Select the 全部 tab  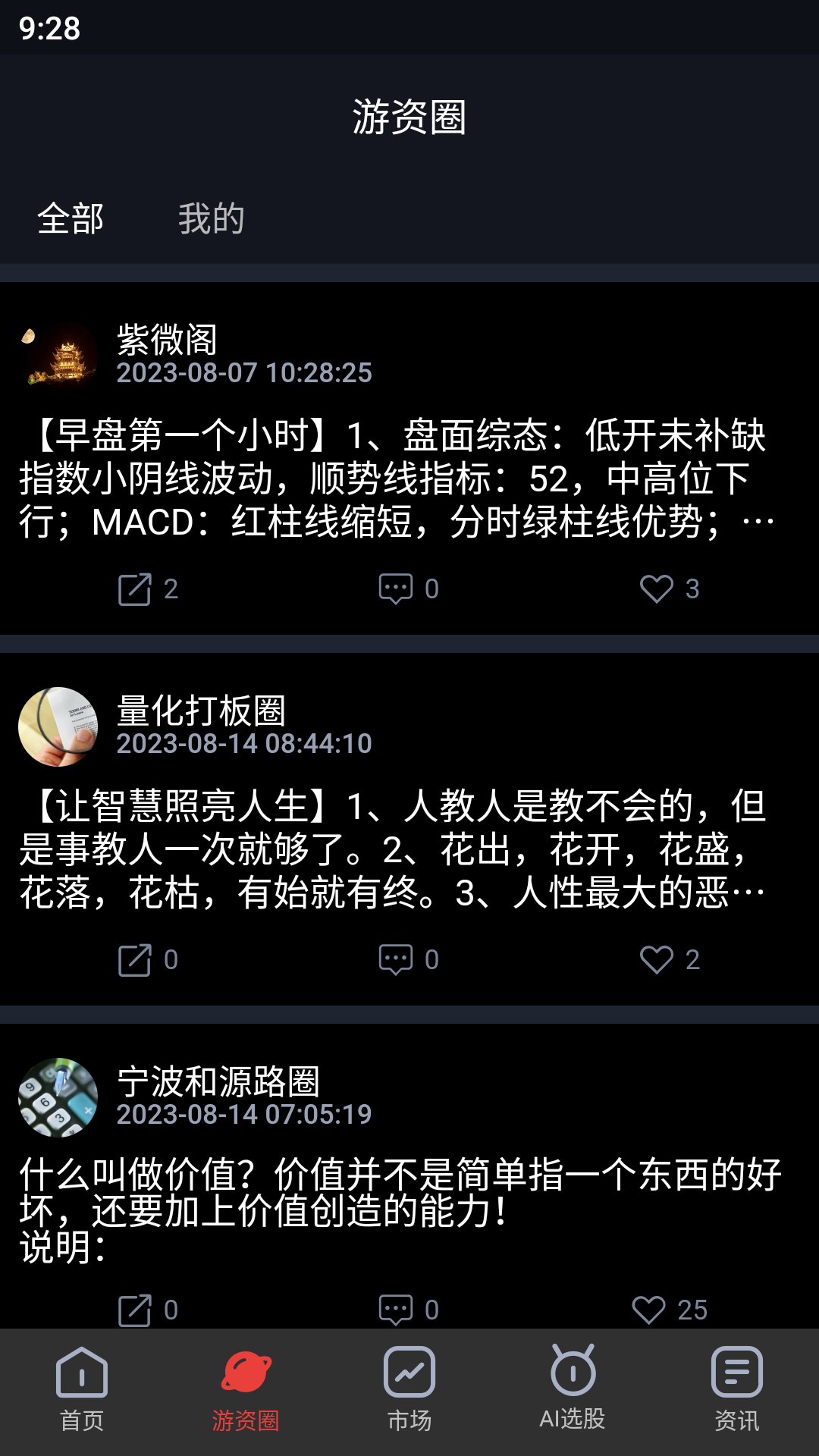[71, 220]
